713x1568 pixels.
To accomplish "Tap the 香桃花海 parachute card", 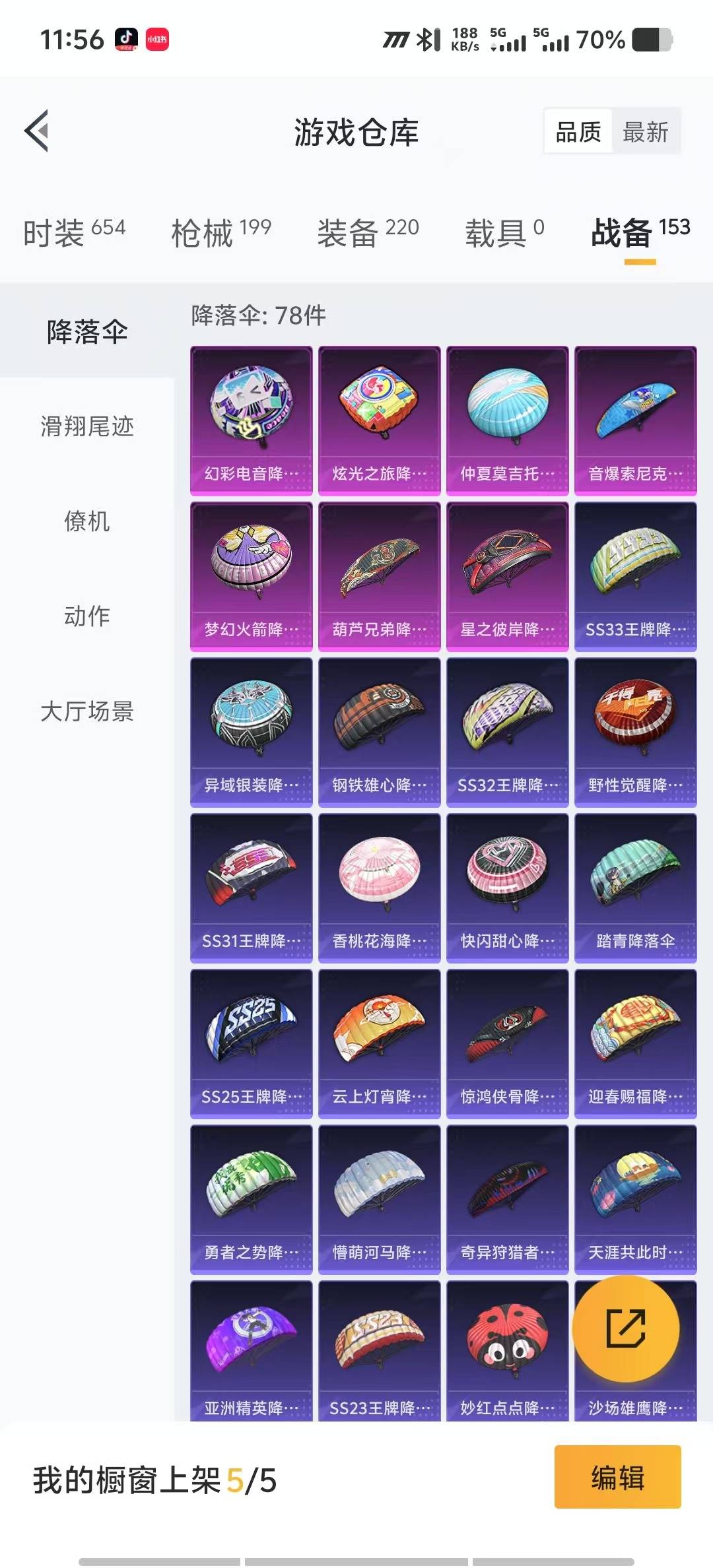I will click(x=379, y=888).
